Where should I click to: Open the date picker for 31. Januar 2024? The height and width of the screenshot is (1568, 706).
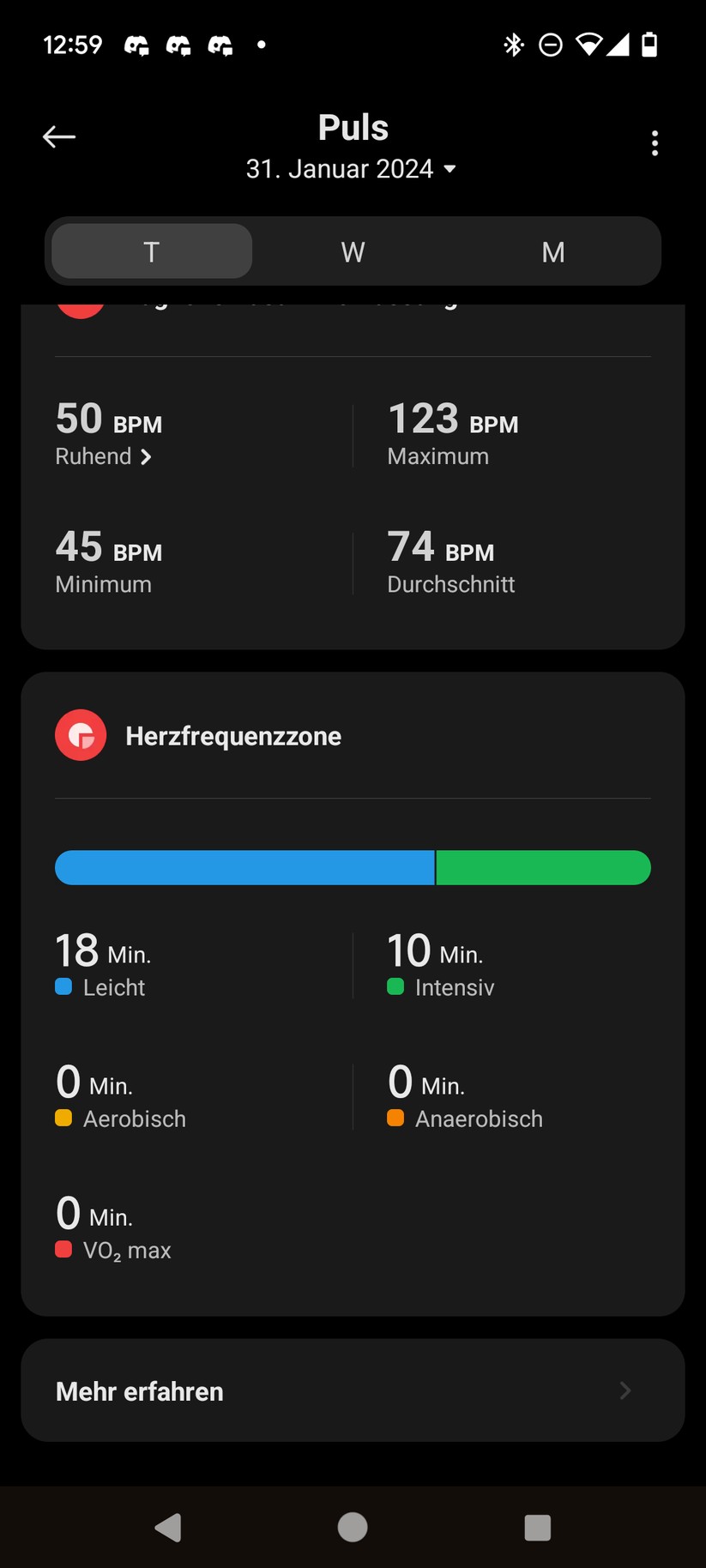[352, 169]
